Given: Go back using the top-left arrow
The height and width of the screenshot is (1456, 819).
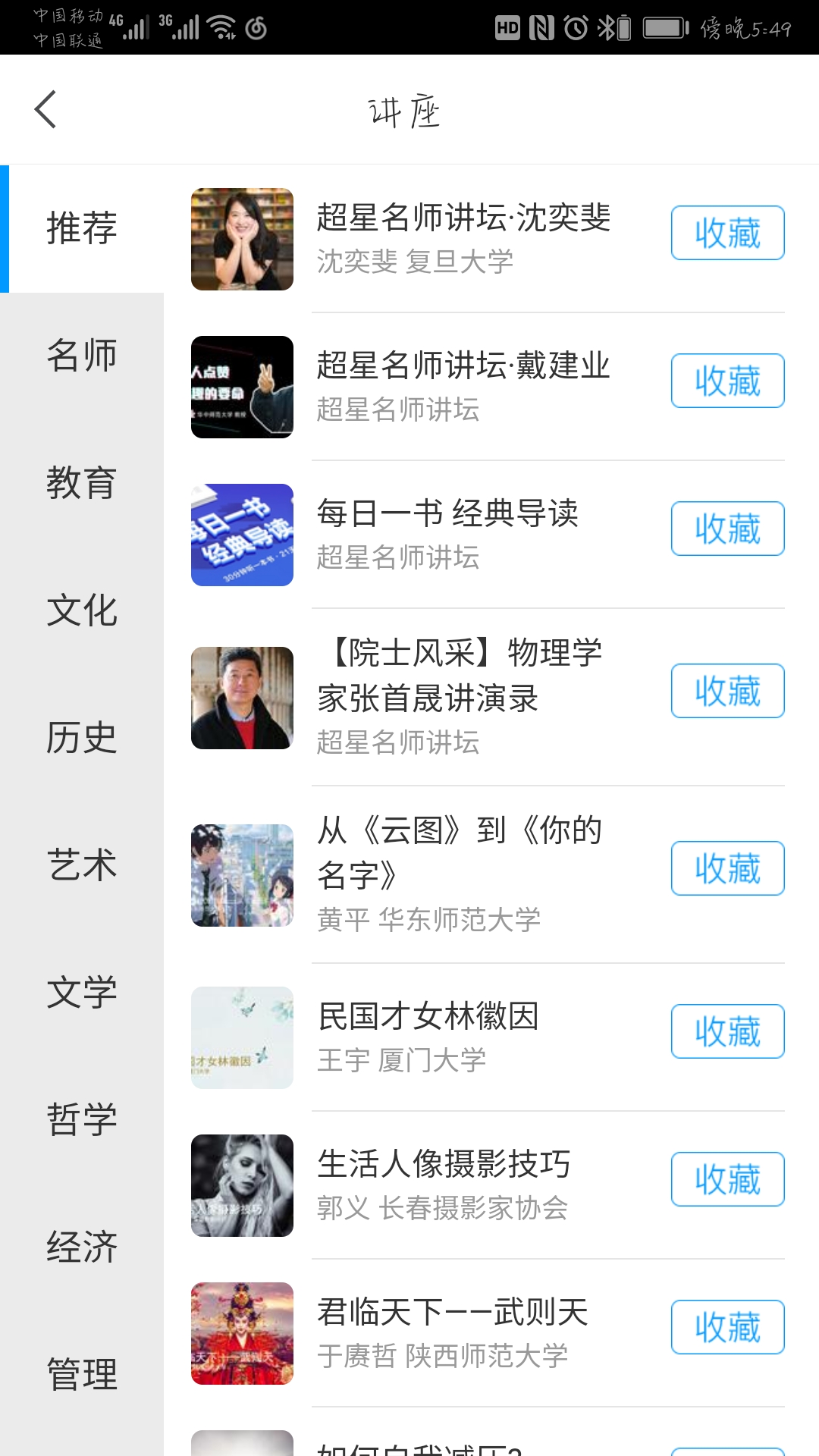Looking at the screenshot, I should point(45,110).
